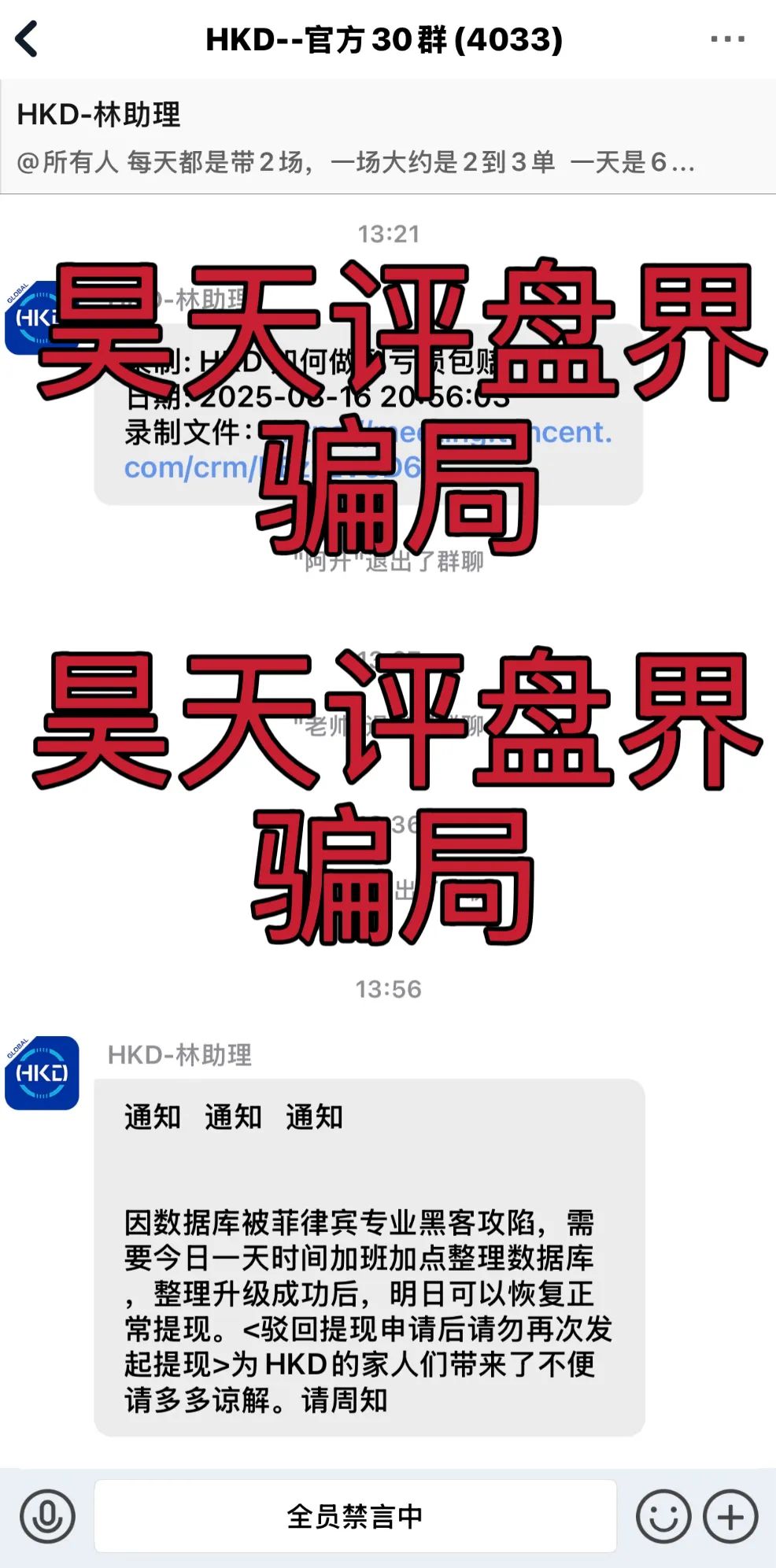Viewport: 776px width, 1568px height.
Task: Tap the 13:21 timestamp divider
Action: click(388, 234)
